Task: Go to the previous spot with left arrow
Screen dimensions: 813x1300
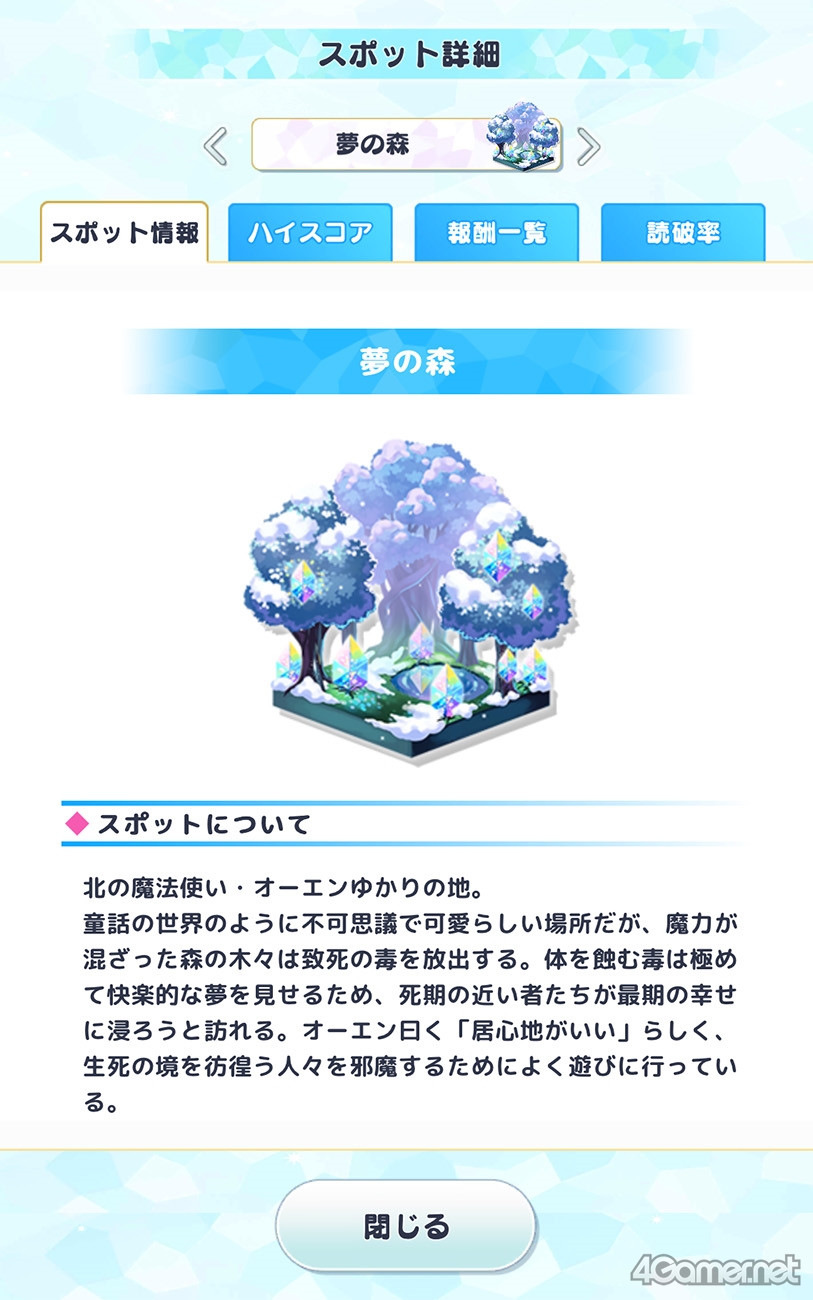Action: tap(216, 147)
